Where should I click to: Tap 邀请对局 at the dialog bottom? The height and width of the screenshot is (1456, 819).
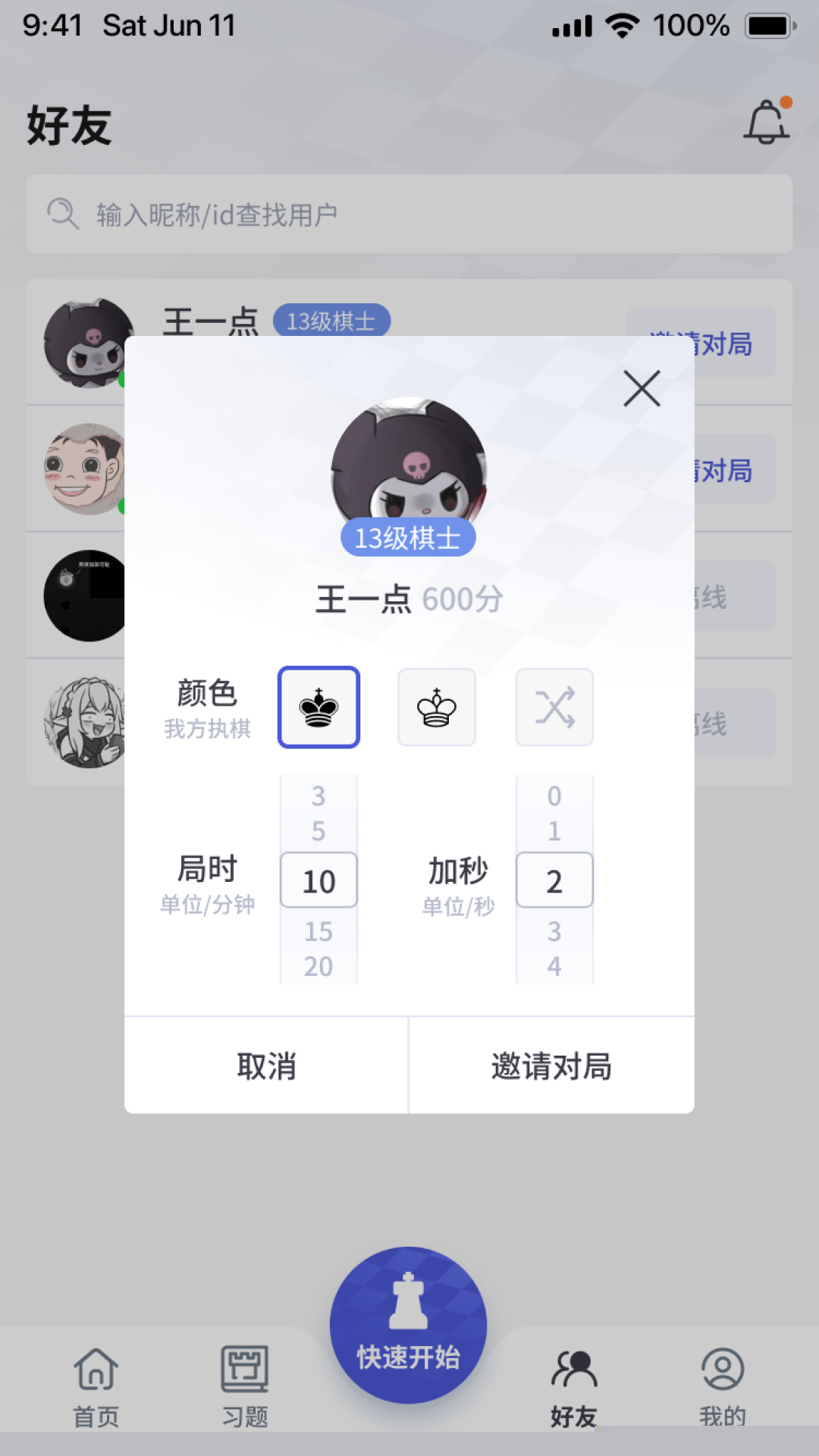pos(551,1065)
